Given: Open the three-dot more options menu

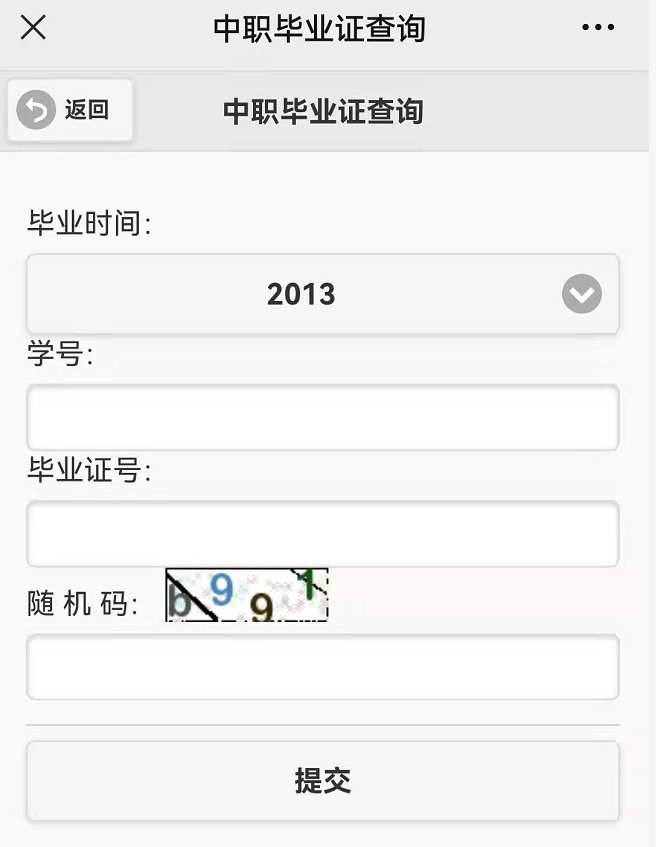Looking at the screenshot, I should tap(598, 27).
